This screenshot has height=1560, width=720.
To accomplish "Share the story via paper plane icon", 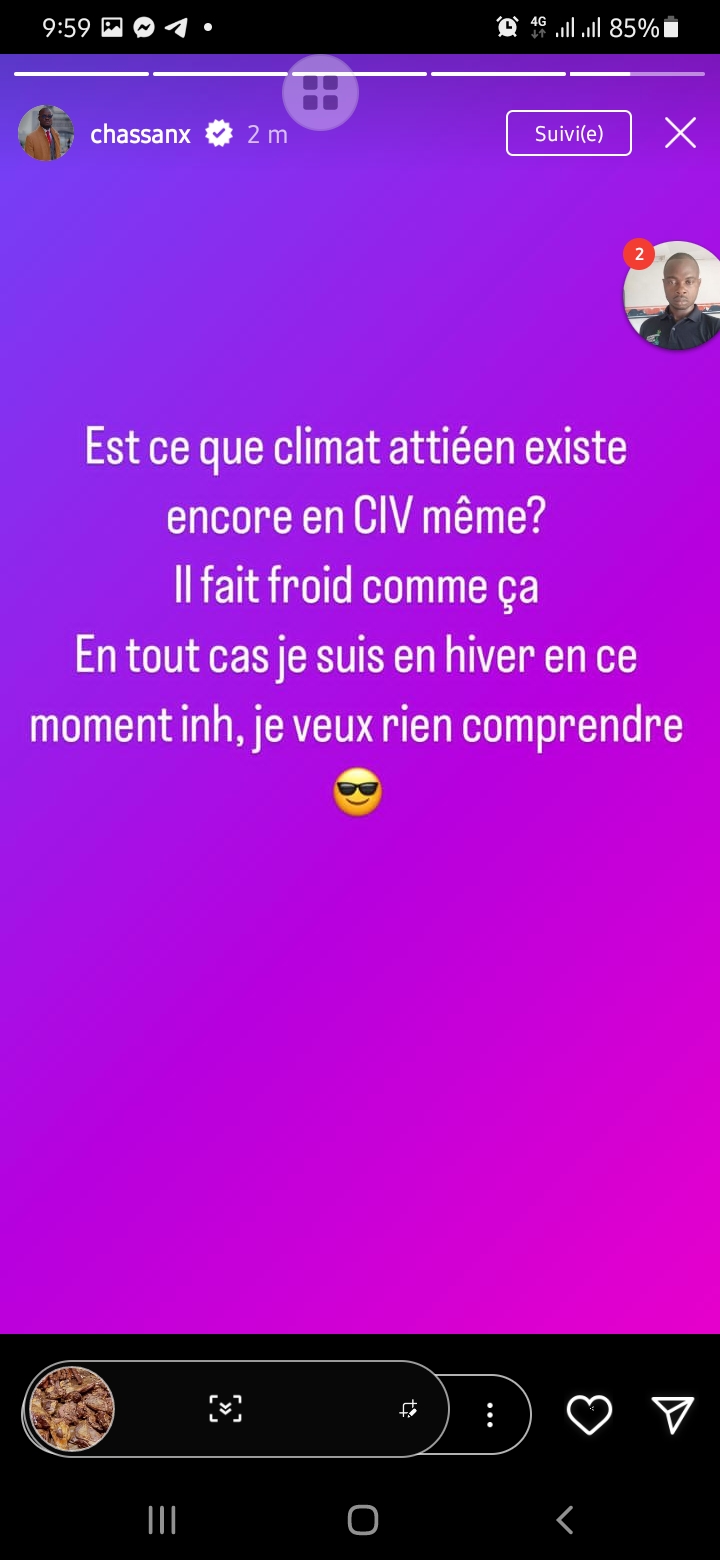I will coord(673,1414).
